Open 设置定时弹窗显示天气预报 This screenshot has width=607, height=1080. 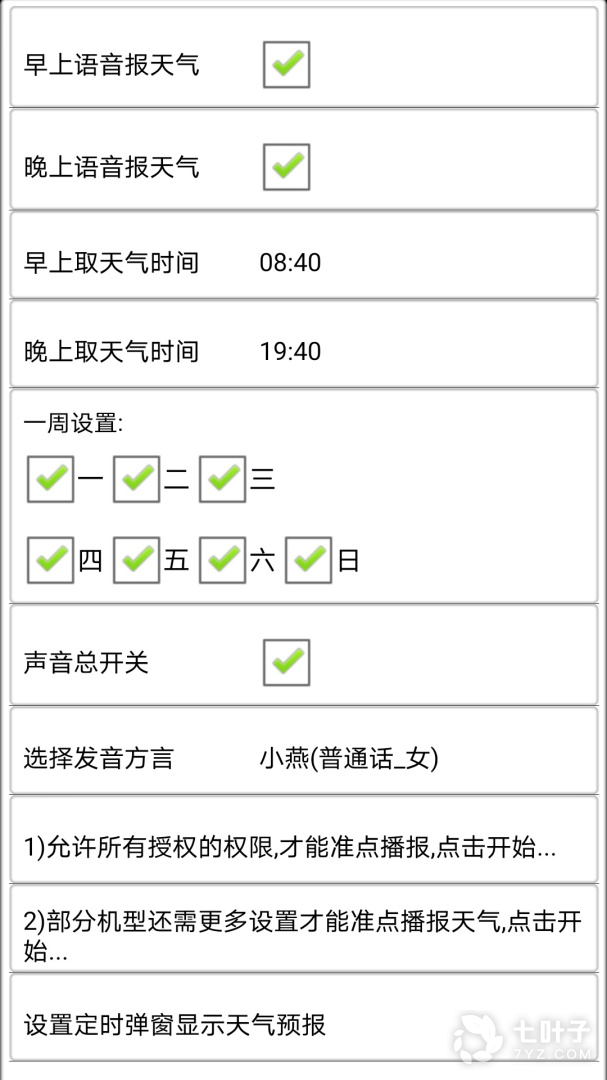click(303, 1024)
